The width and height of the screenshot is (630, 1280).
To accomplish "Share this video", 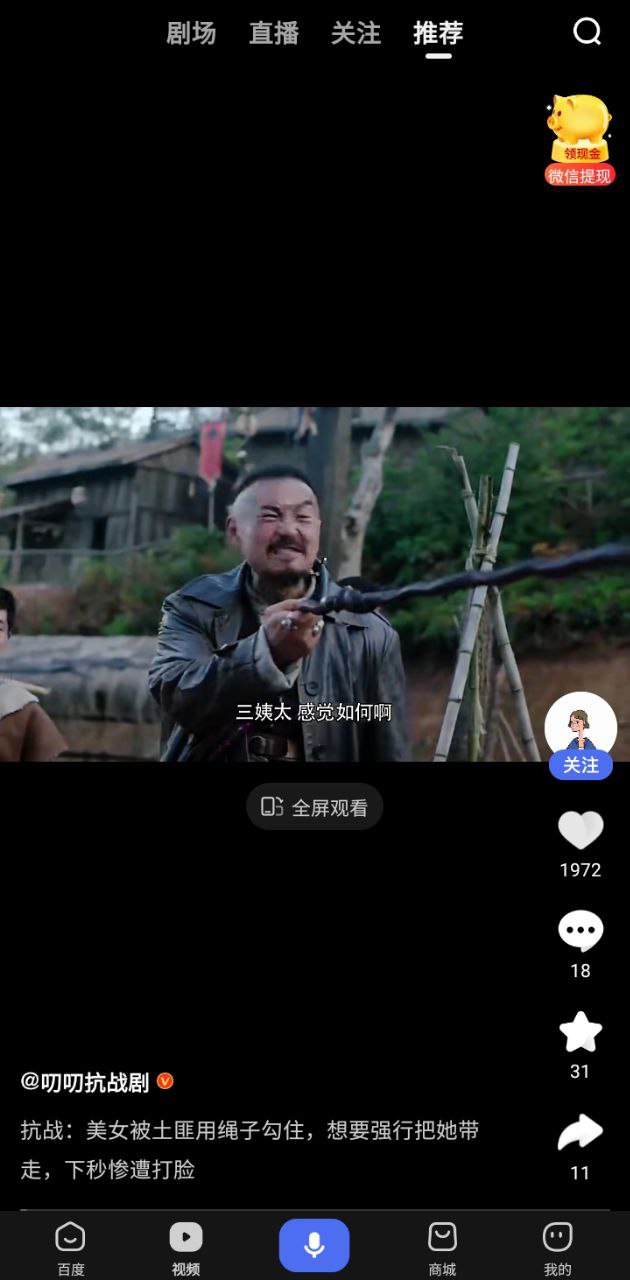I will (580, 1133).
